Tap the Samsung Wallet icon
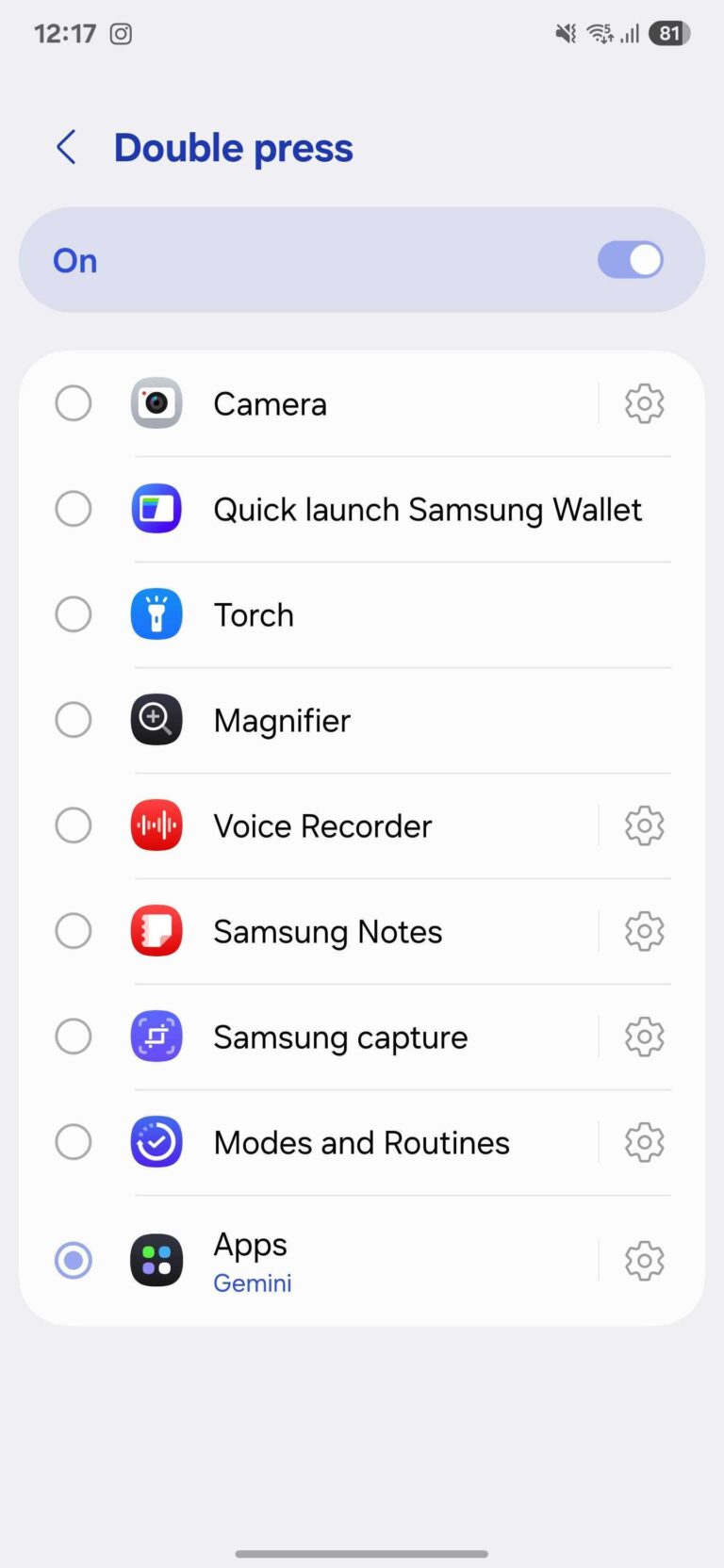 [x=156, y=509]
